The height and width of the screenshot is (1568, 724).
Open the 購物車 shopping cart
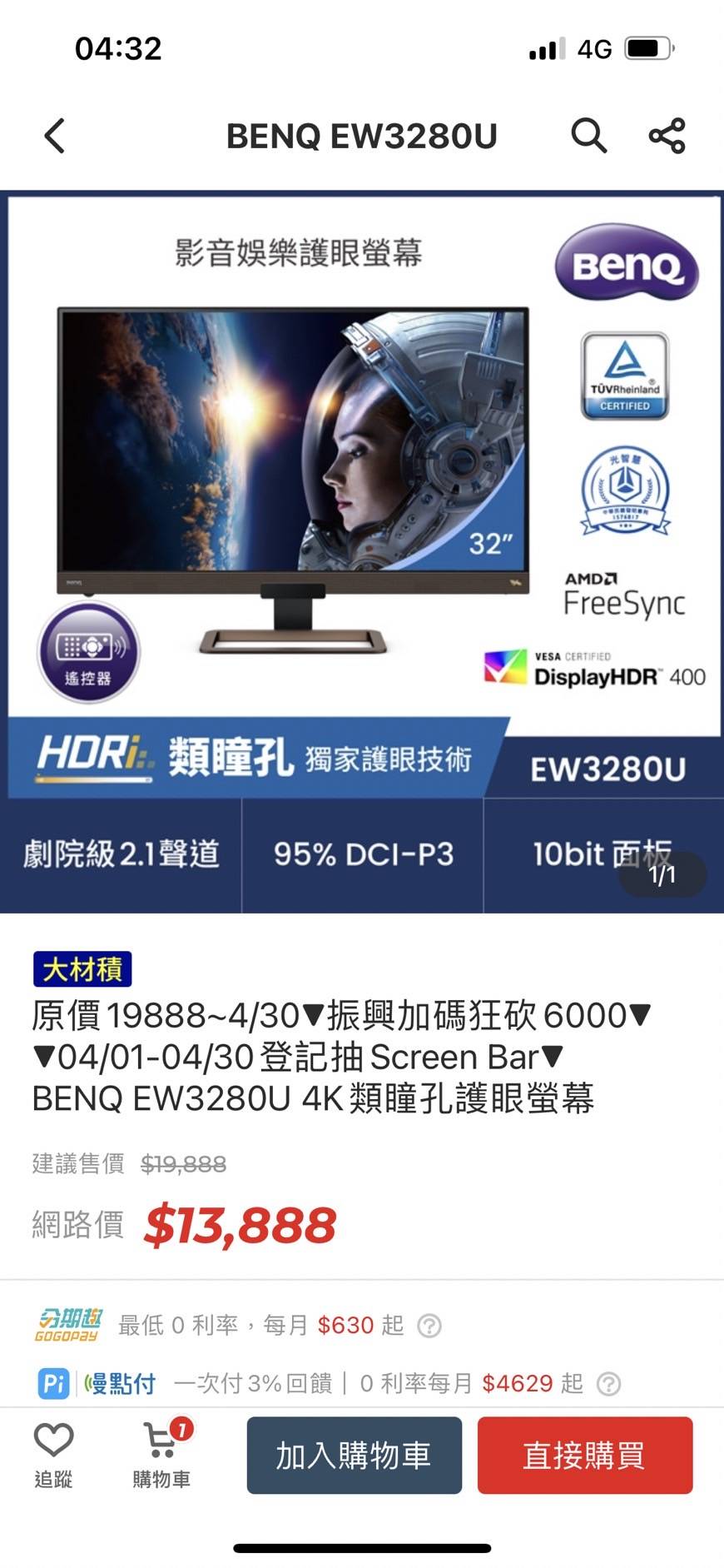click(161, 1455)
